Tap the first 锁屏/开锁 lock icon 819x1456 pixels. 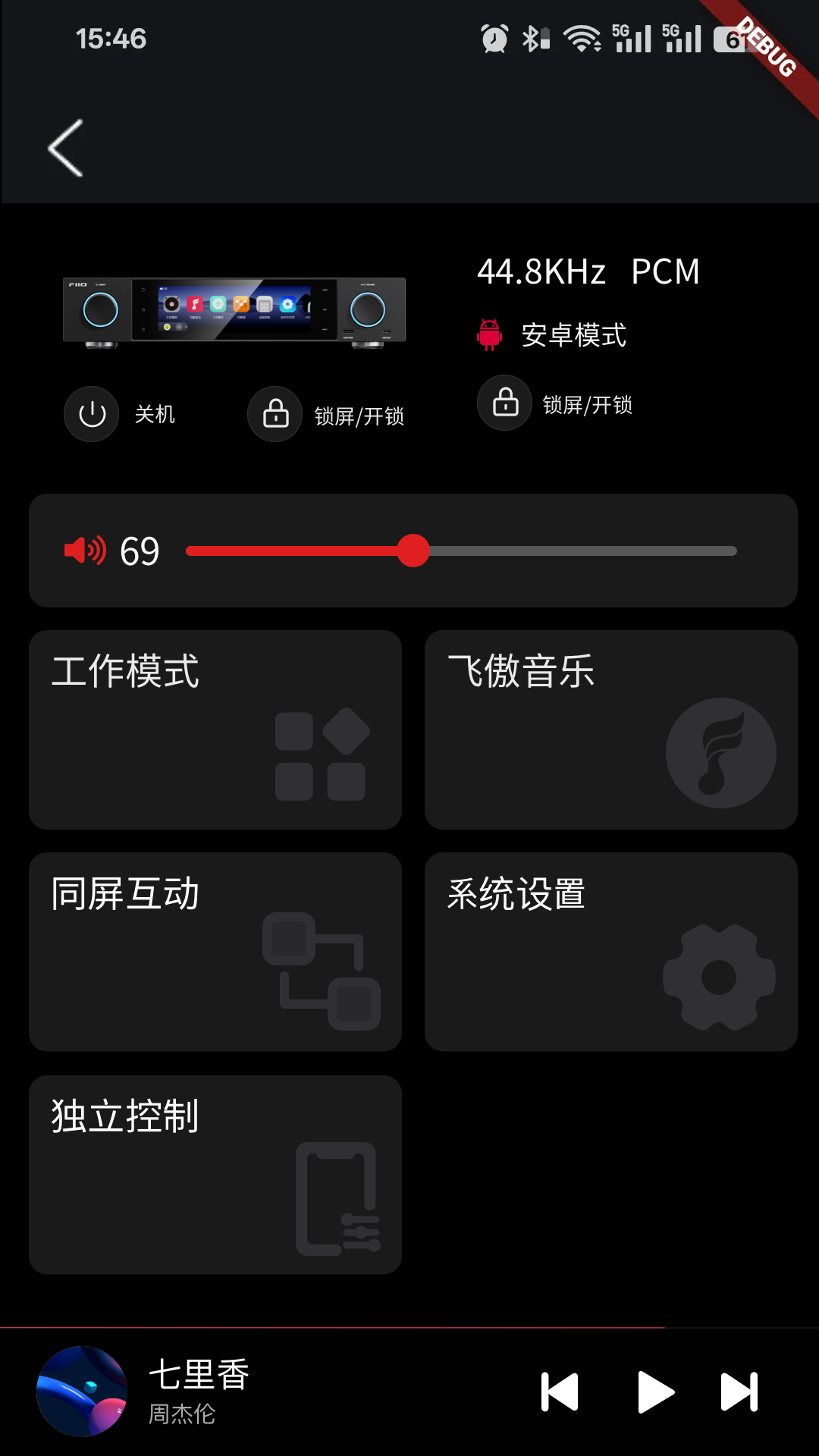tap(275, 415)
